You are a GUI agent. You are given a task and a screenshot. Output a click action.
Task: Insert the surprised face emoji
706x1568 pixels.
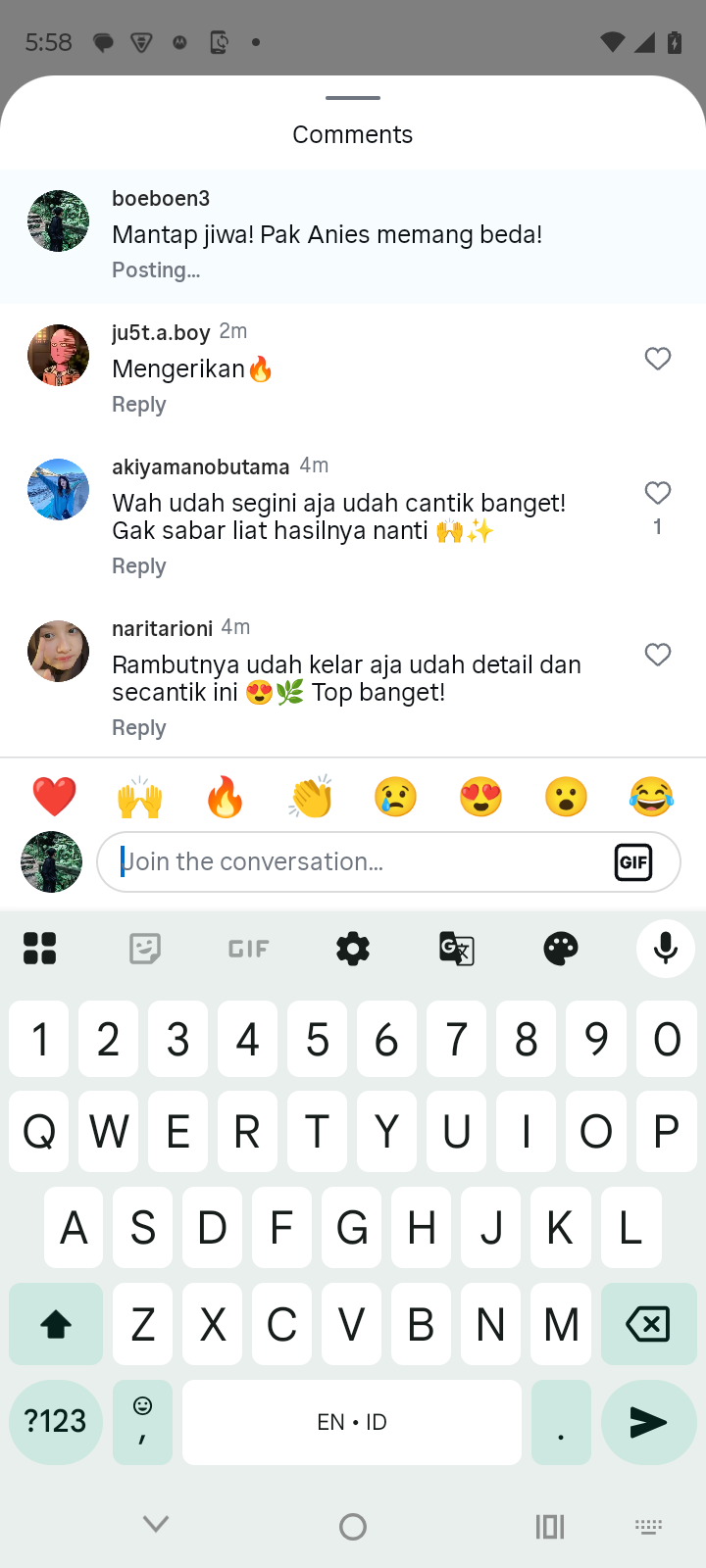tap(566, 797)
